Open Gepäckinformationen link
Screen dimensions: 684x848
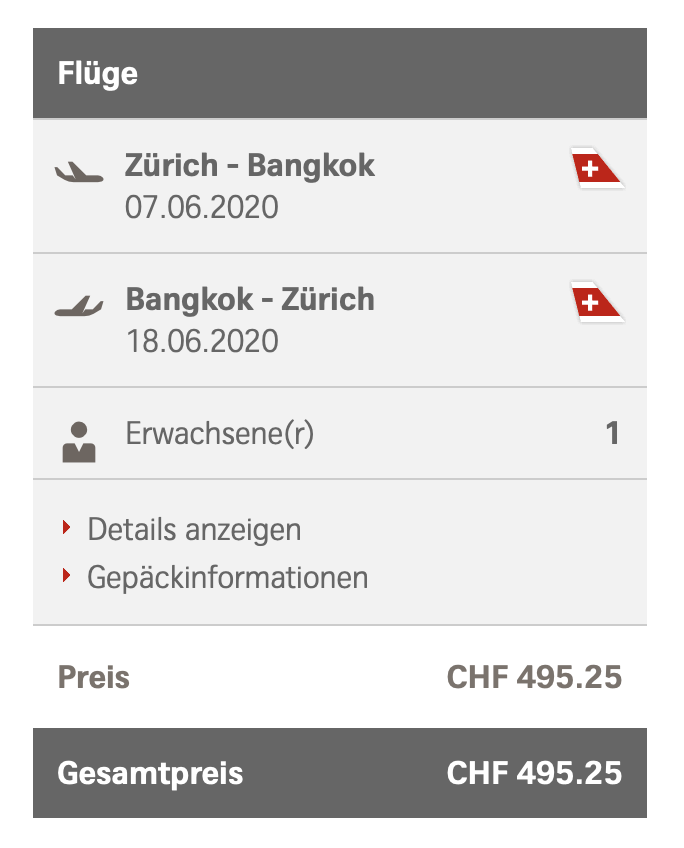(x=227, y=577)
